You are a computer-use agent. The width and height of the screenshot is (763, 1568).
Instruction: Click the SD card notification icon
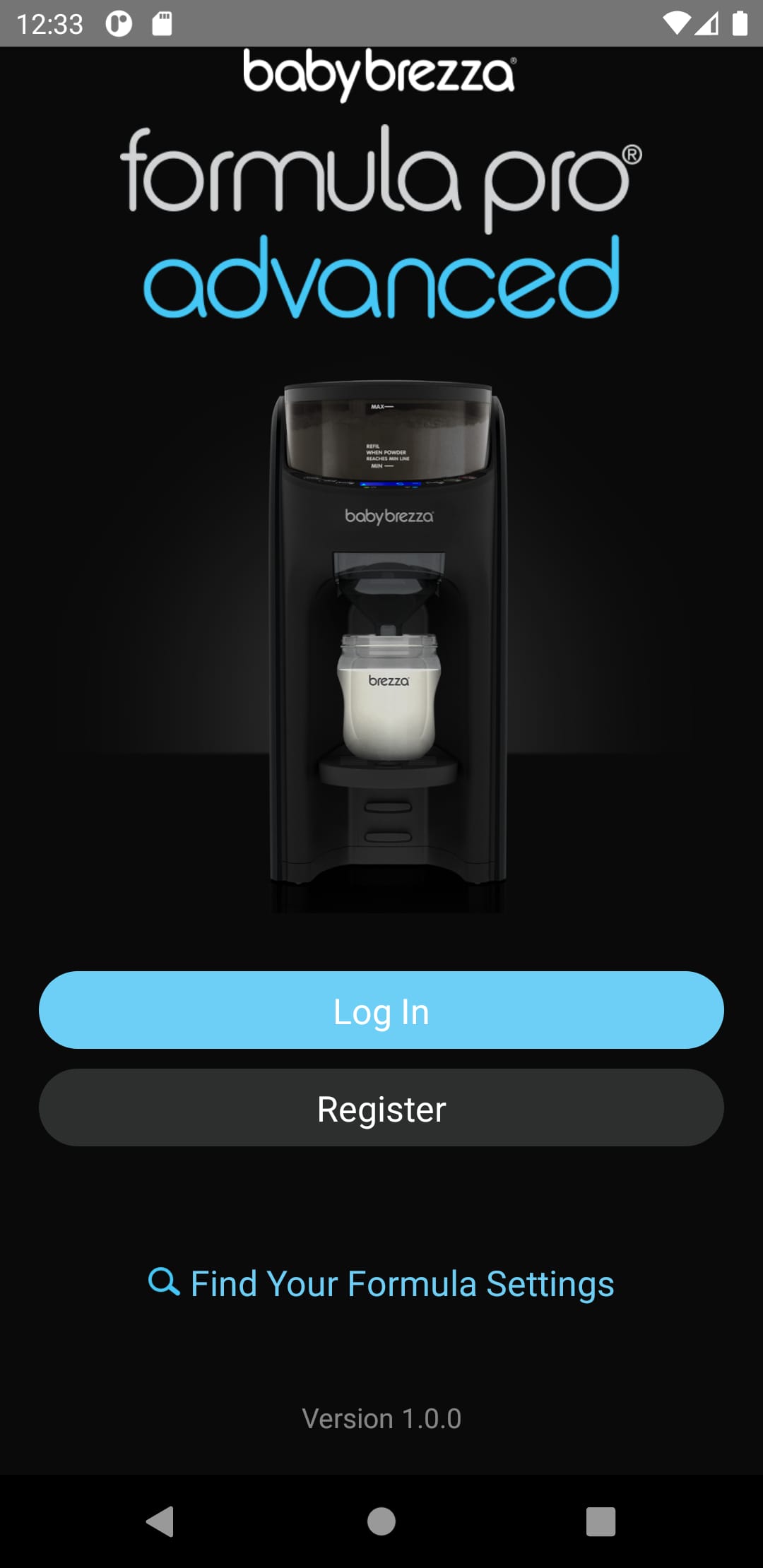coord(160,23)
